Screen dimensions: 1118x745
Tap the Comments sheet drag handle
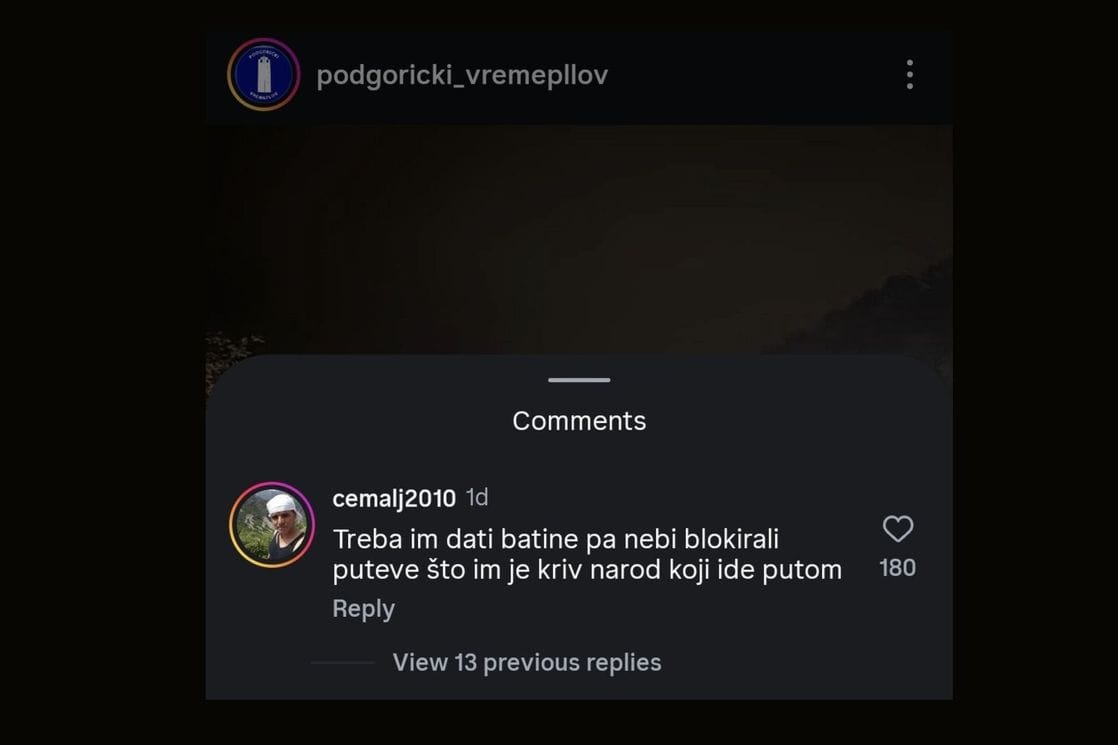point(579,380)
